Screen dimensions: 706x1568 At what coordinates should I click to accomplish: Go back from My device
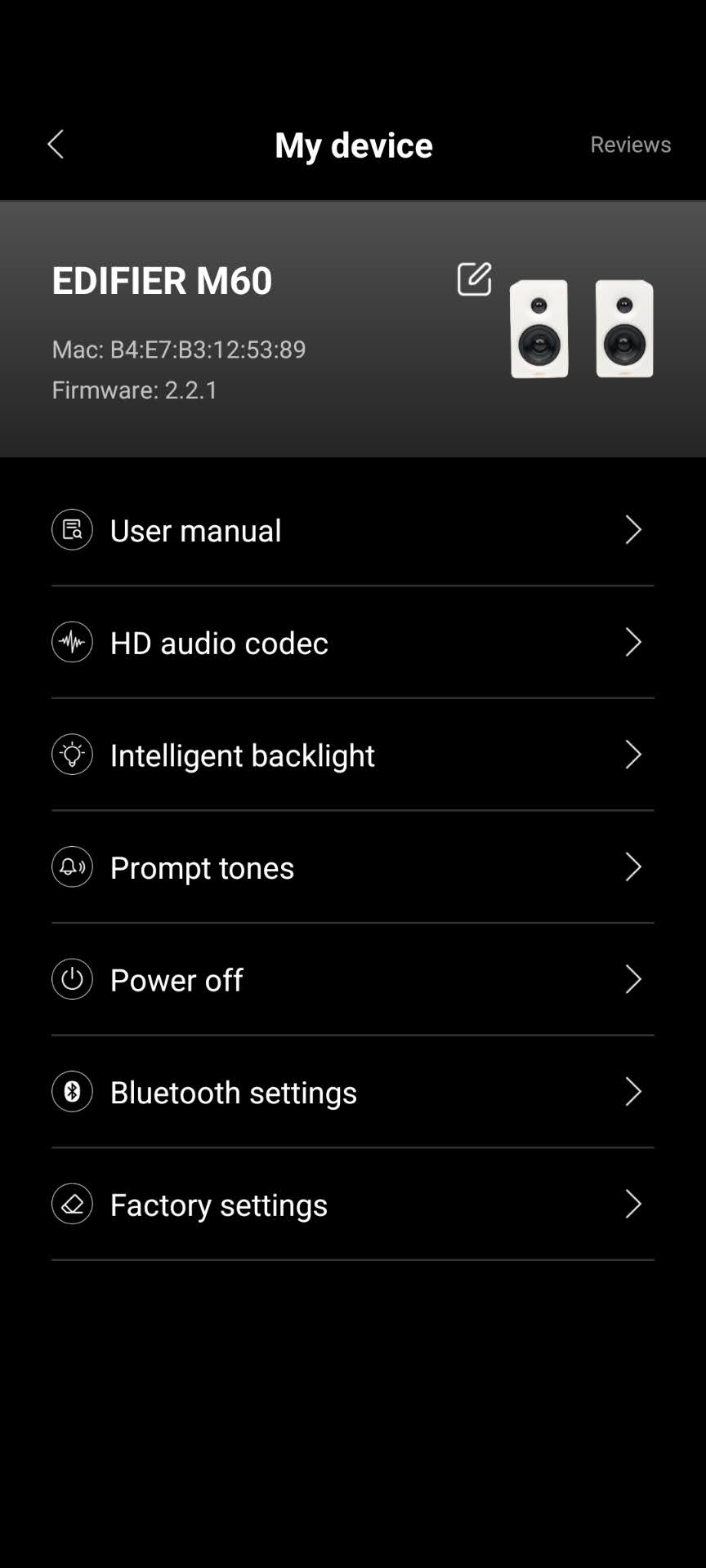[56, 145]
